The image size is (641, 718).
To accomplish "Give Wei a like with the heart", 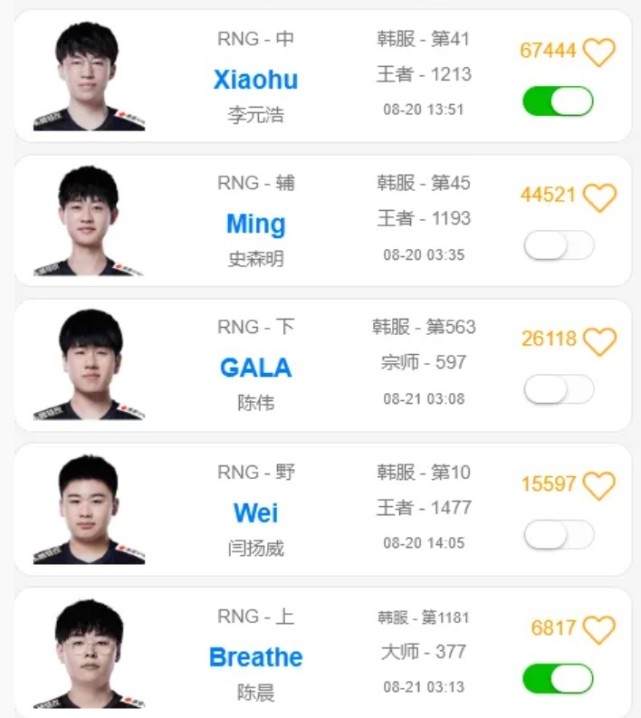I will click(599, 486).
